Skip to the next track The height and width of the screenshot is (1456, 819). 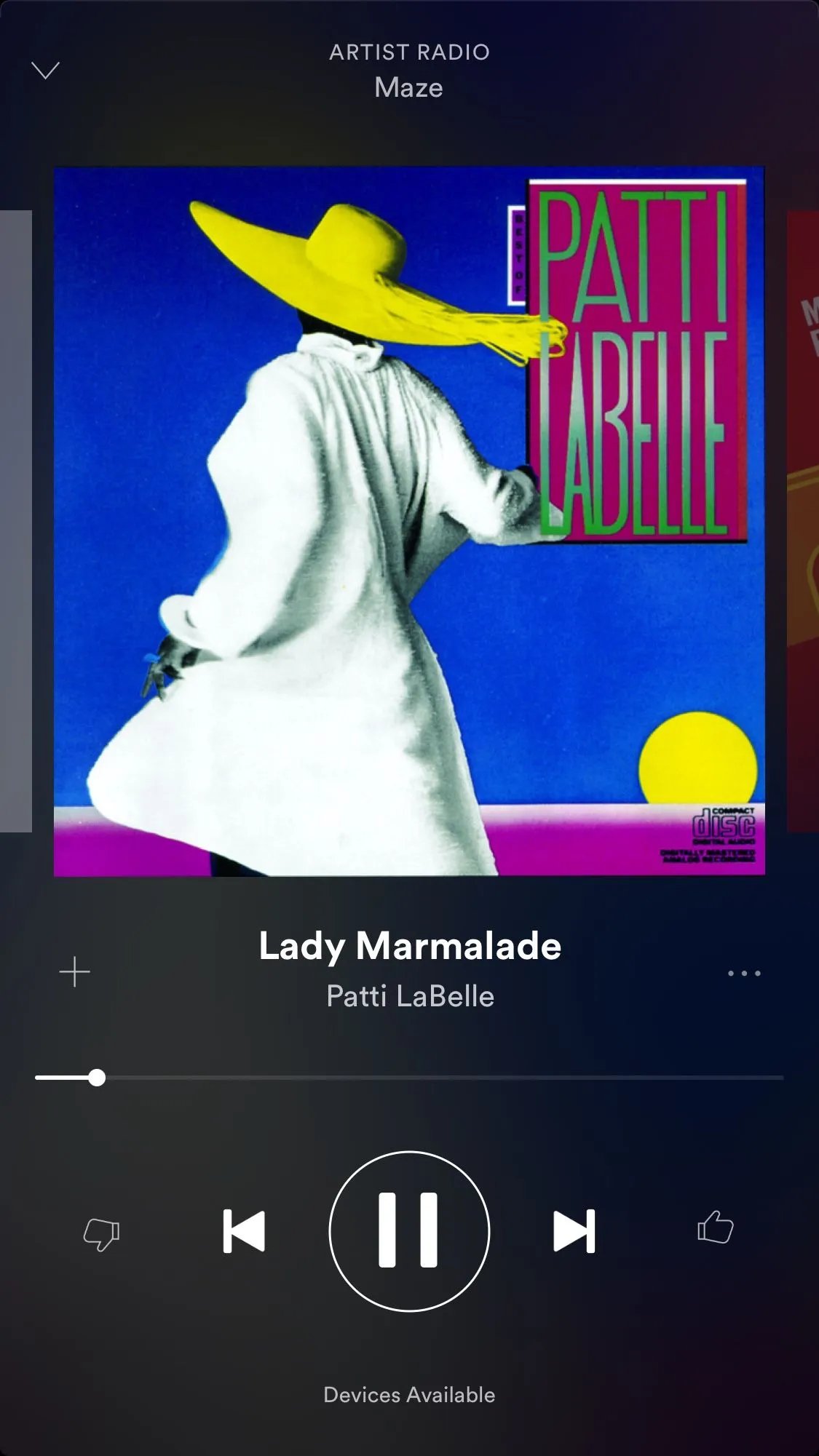click(574, 1231)
